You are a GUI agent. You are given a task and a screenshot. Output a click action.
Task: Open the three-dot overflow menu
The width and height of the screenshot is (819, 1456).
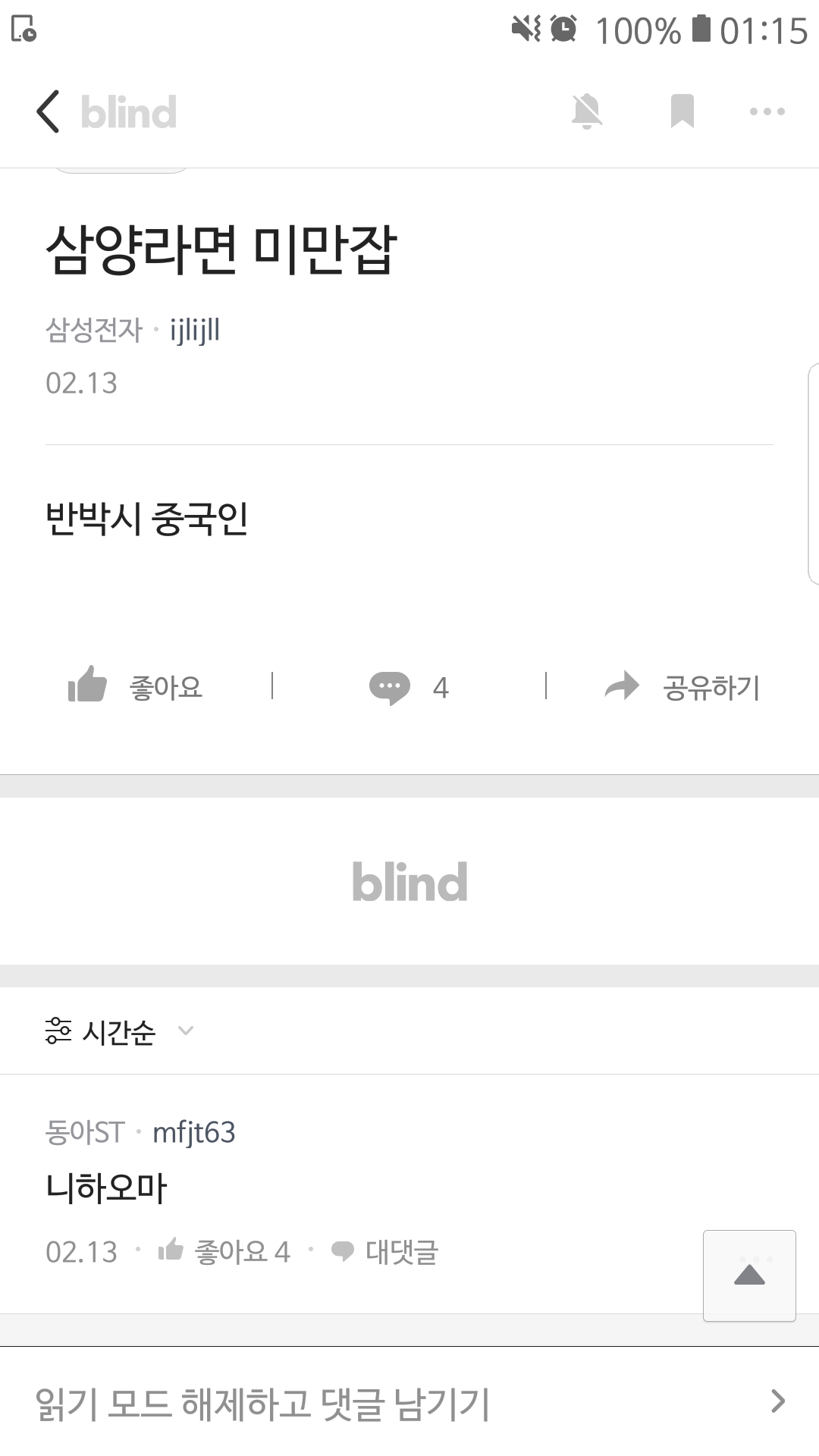pyautogui.click(x=767, y=111)
